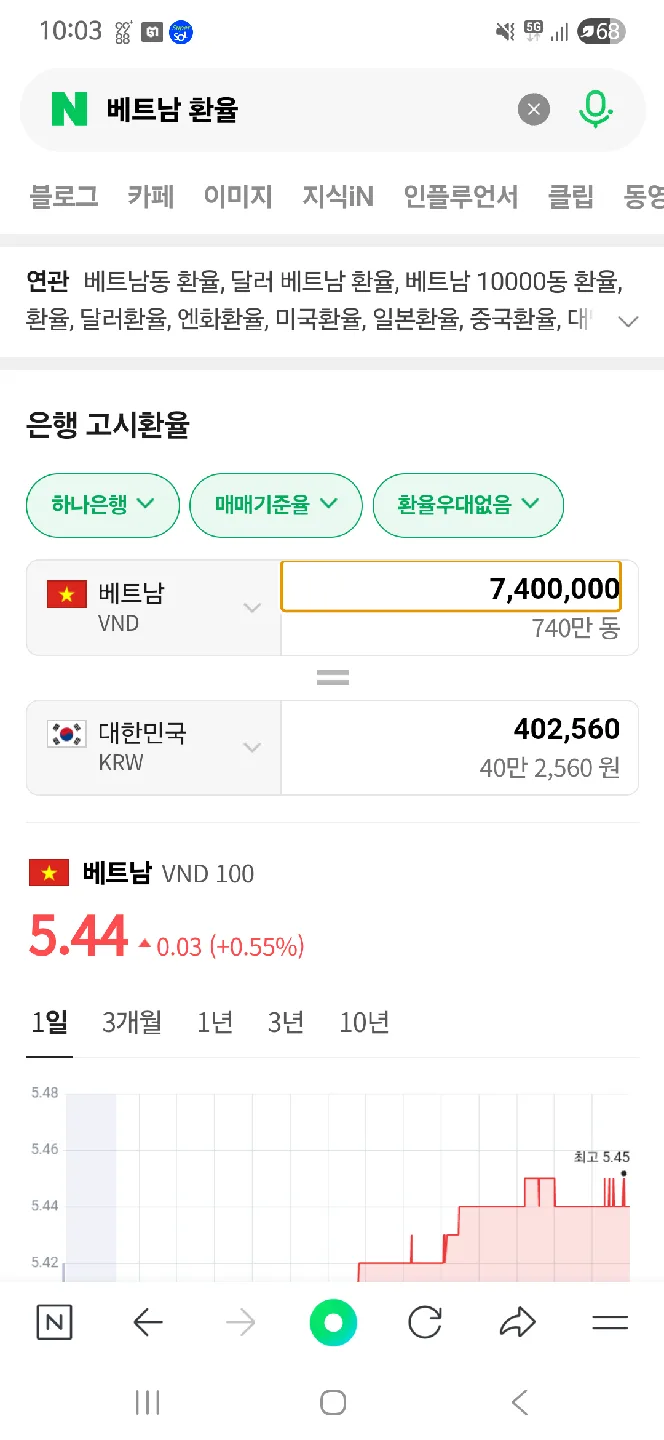Viewport: 664px width, 1440px height.
Task: Switch to the 인플루언서 tab
Action: click(x=461, y=196)
